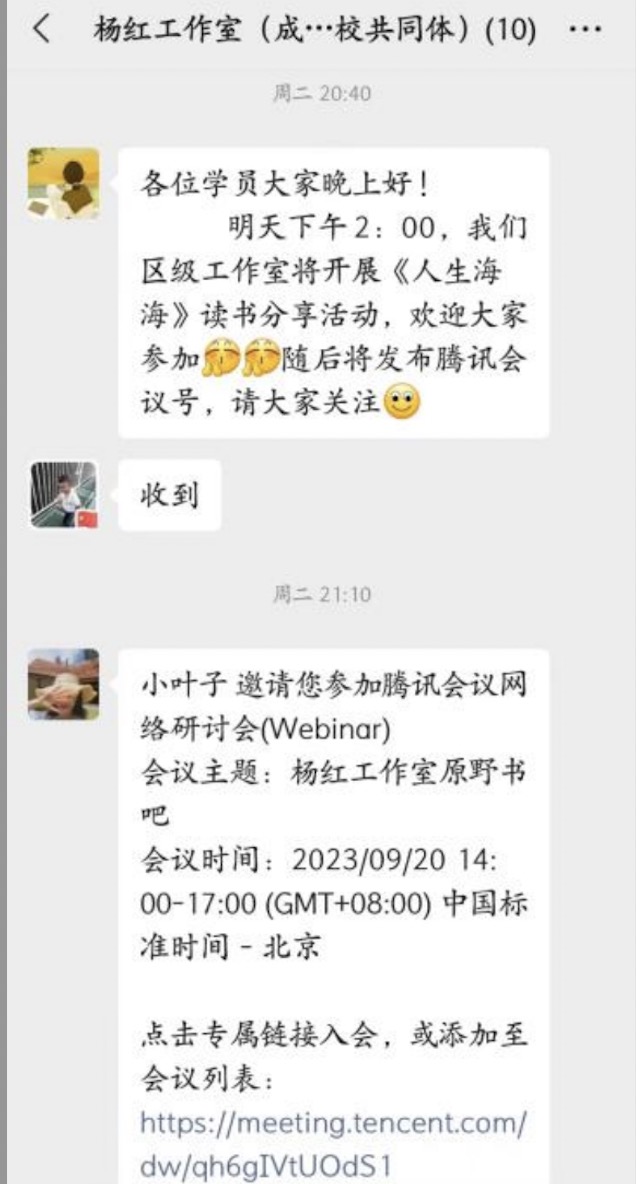This screenshot has height=1184, width=636.
Task: View profile of the 读书分享活动 announcement sender
Action: [x=64, y=184]
